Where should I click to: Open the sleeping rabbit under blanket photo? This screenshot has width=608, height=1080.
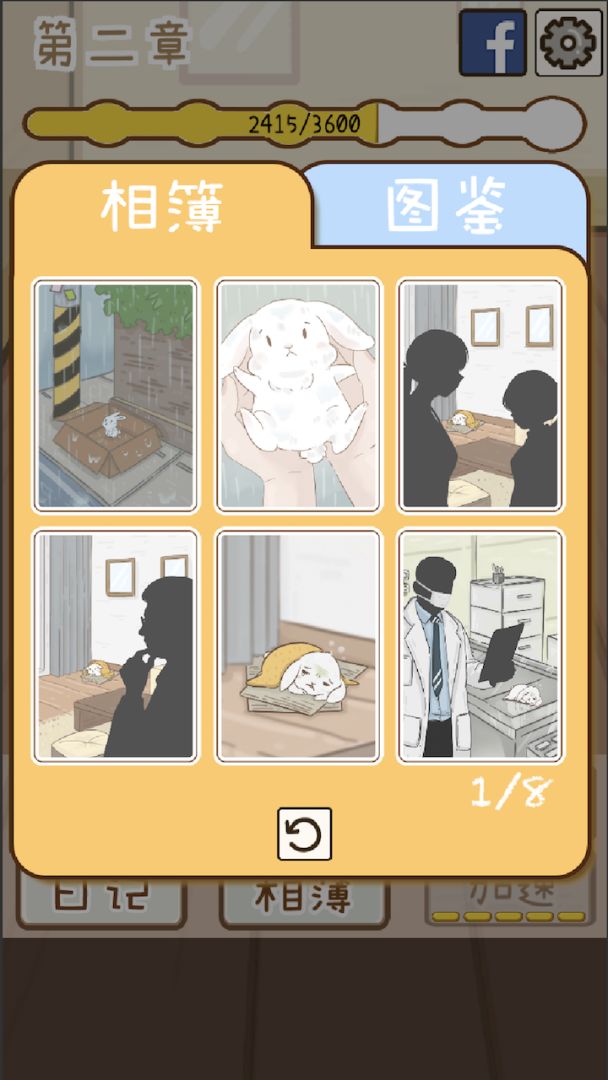tap(299, 646)
